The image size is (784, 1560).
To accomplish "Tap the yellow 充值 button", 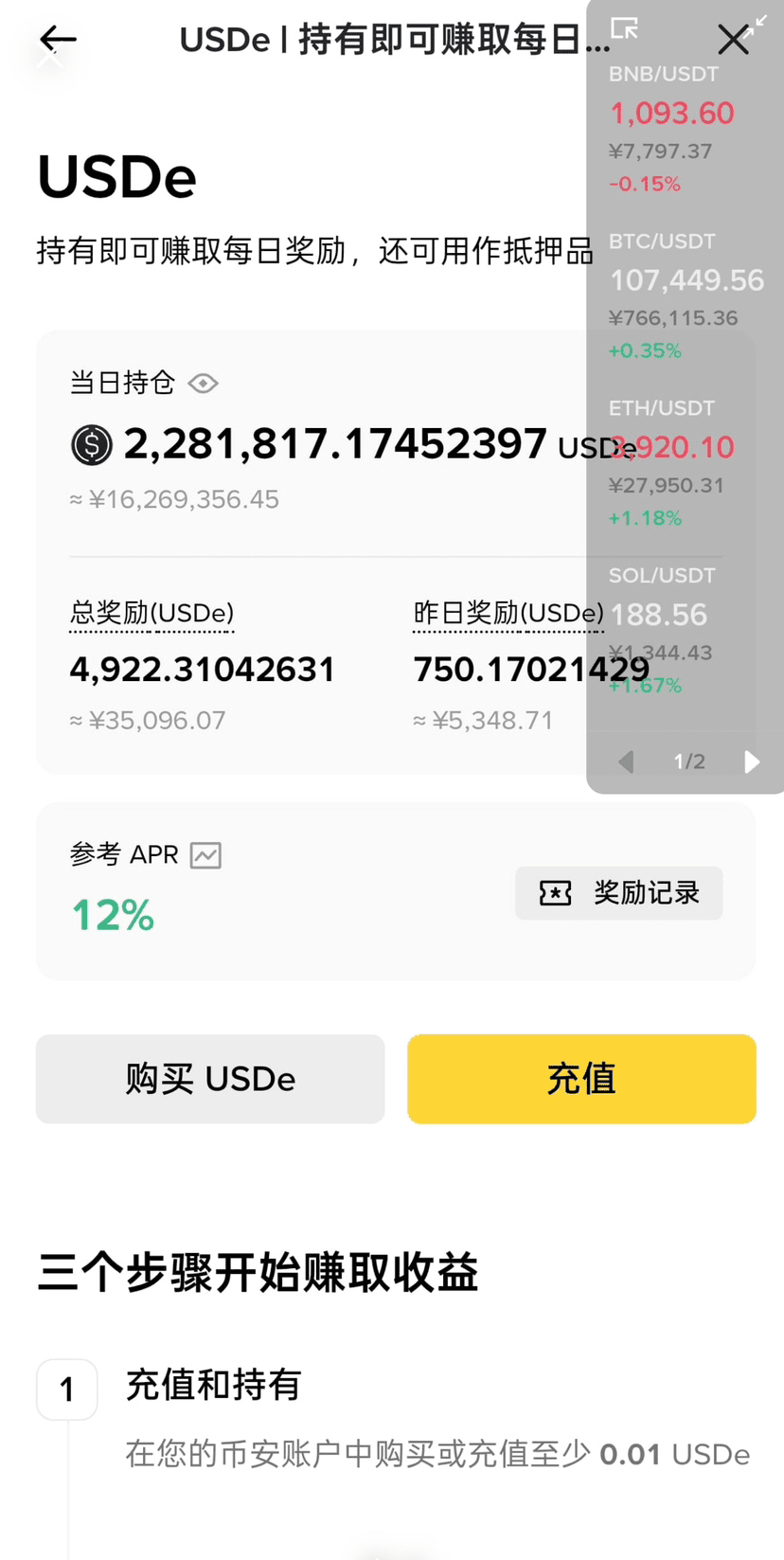I will 581,1079.
